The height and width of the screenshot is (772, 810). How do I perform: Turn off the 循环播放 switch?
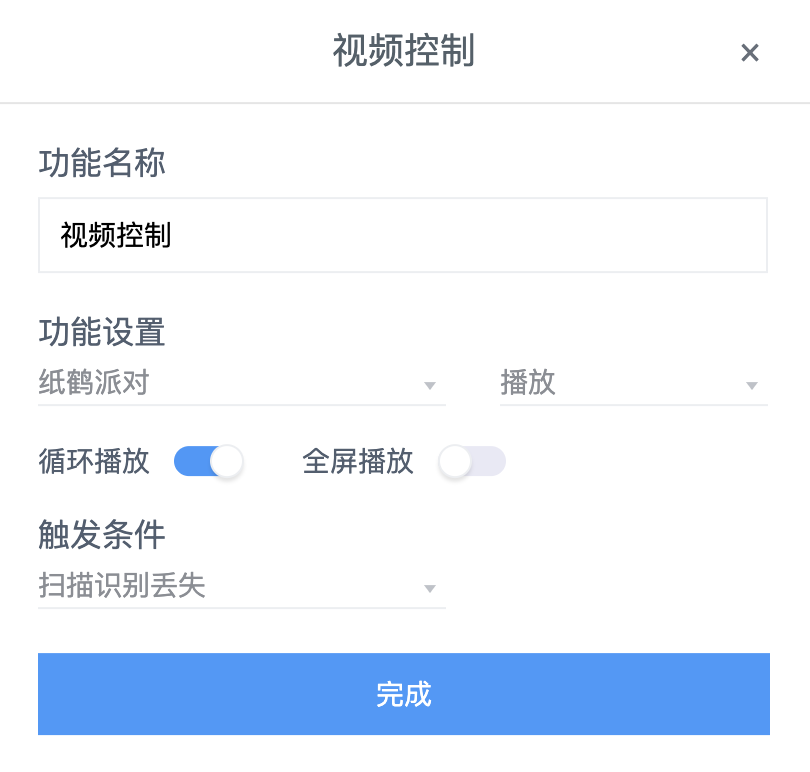coord(208,461)
